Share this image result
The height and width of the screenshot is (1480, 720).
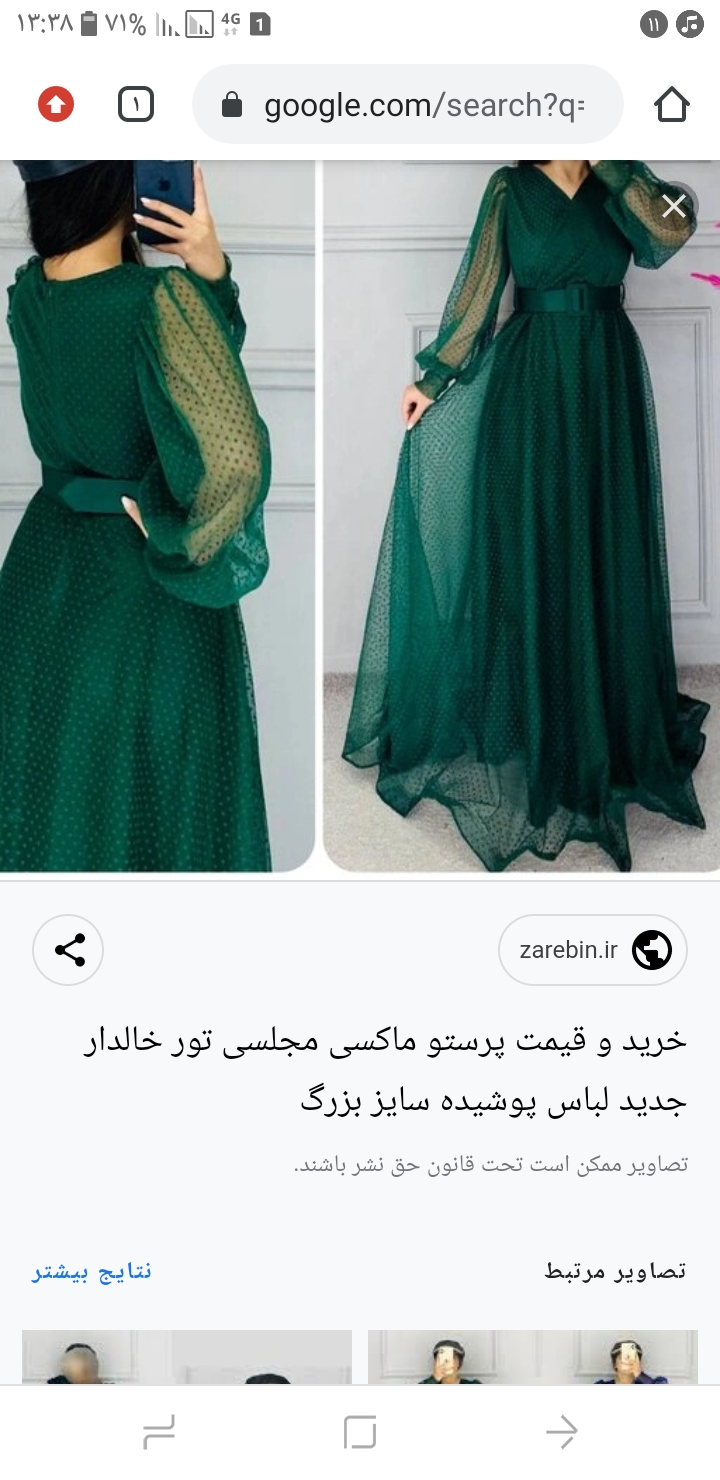click(x=69, y=950)
